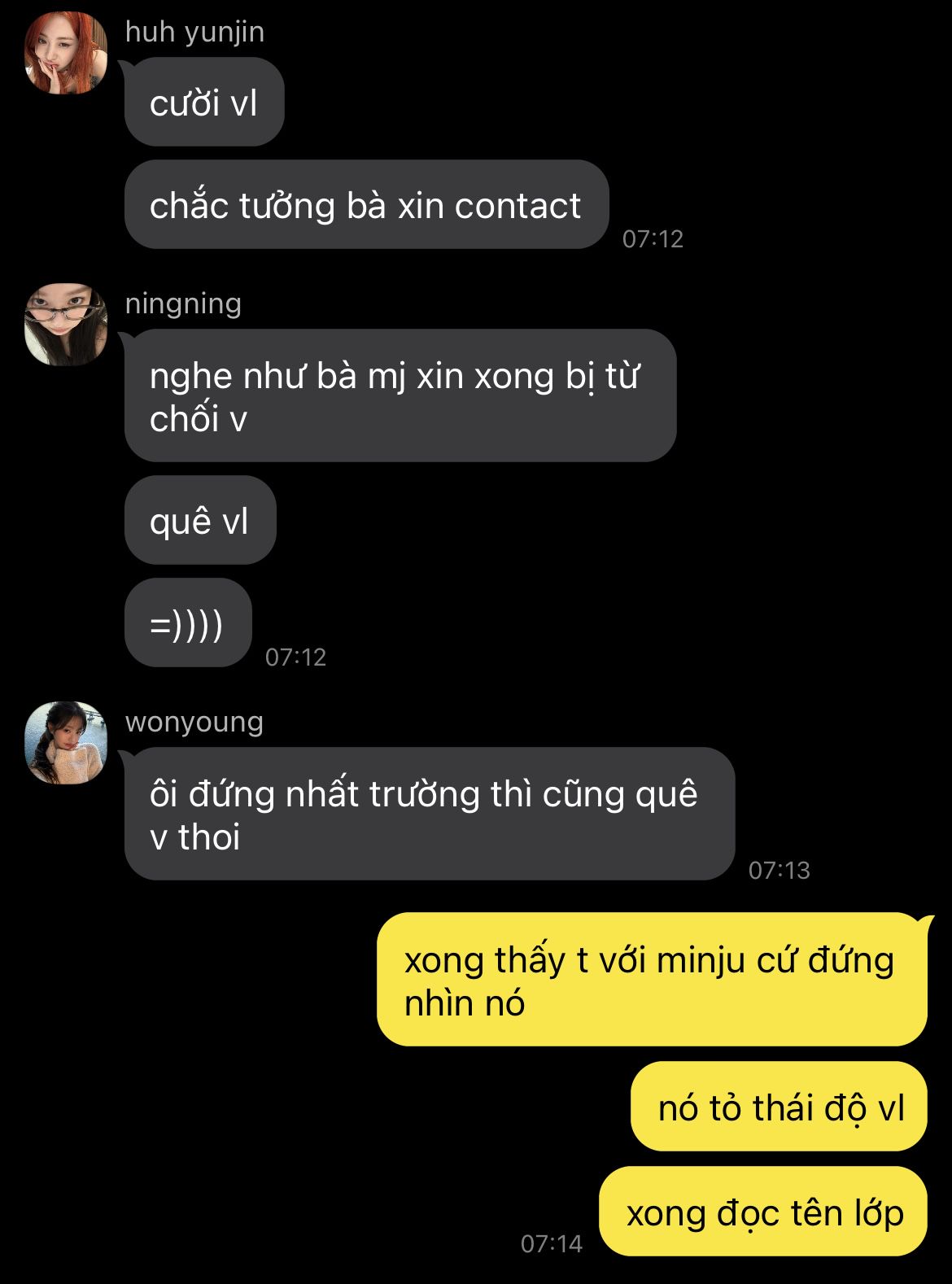Open wonyoung's profile picture
952x1284 pixels.
point(67,742)
